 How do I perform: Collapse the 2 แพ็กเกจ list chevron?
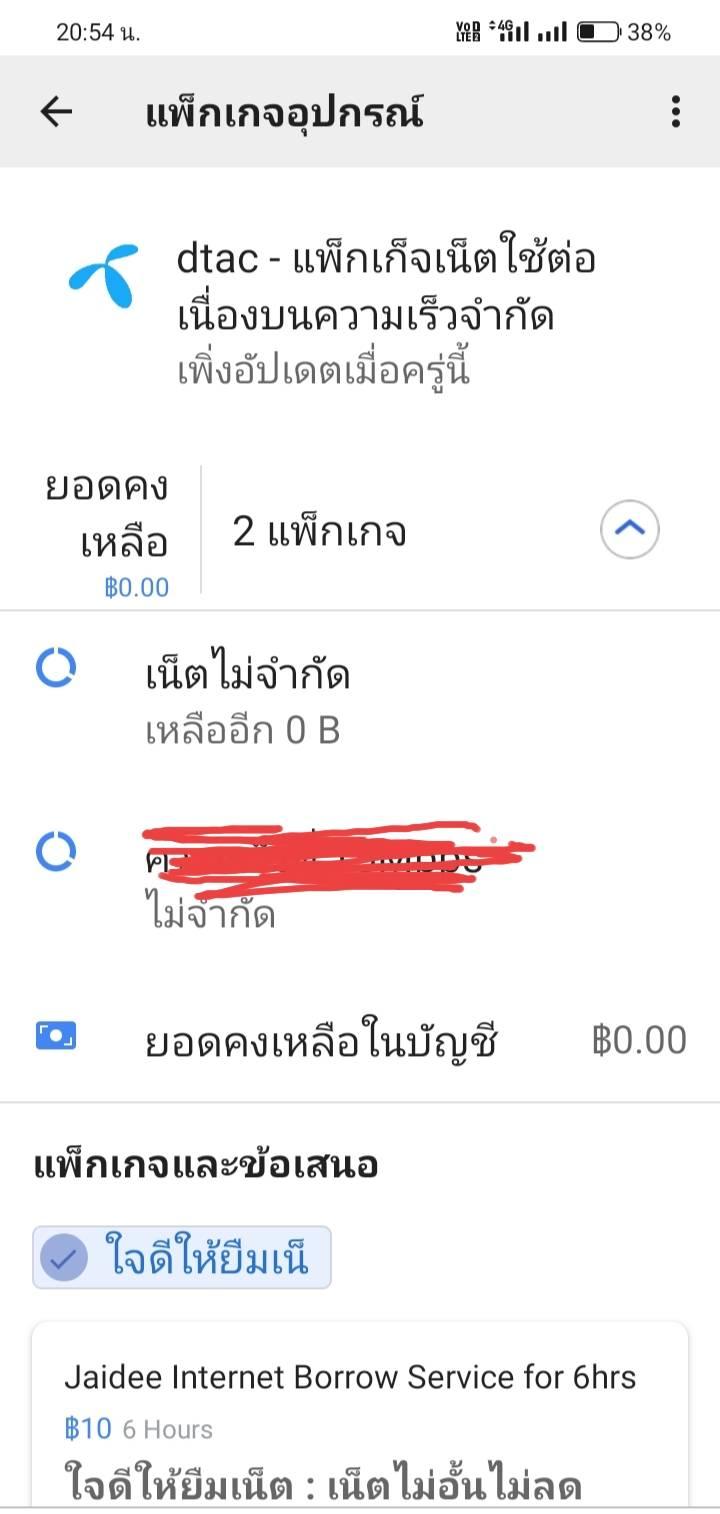pyautogui.click(x=629, y=529)
